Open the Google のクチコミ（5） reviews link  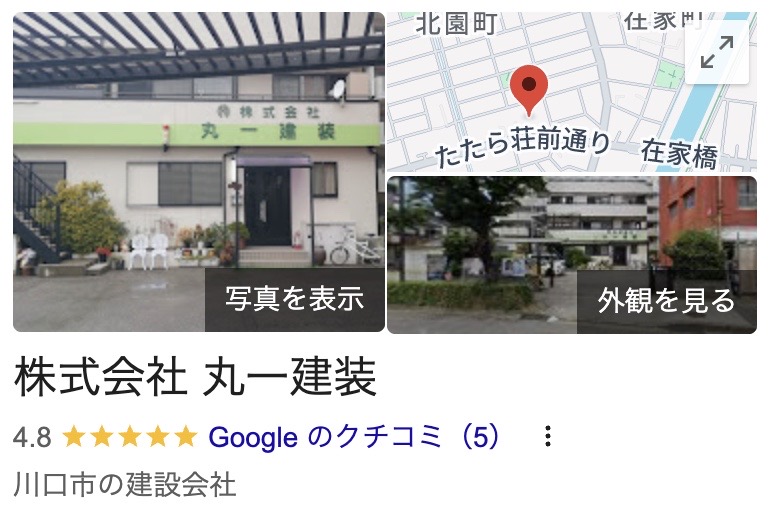pyautogui.click(x=355, y=437)
